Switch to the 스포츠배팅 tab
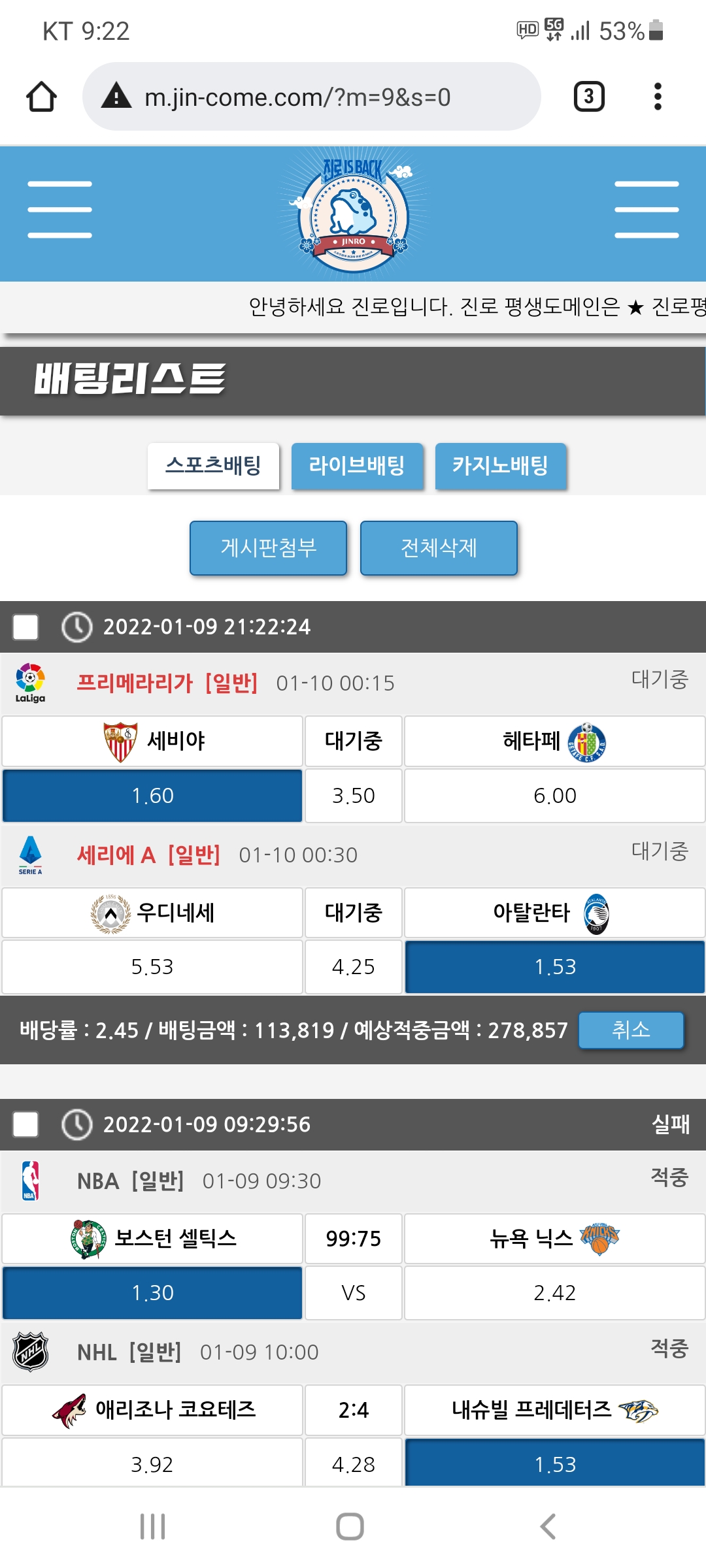706x1568 pixels. pyautogui.click(x=213, y=466)
